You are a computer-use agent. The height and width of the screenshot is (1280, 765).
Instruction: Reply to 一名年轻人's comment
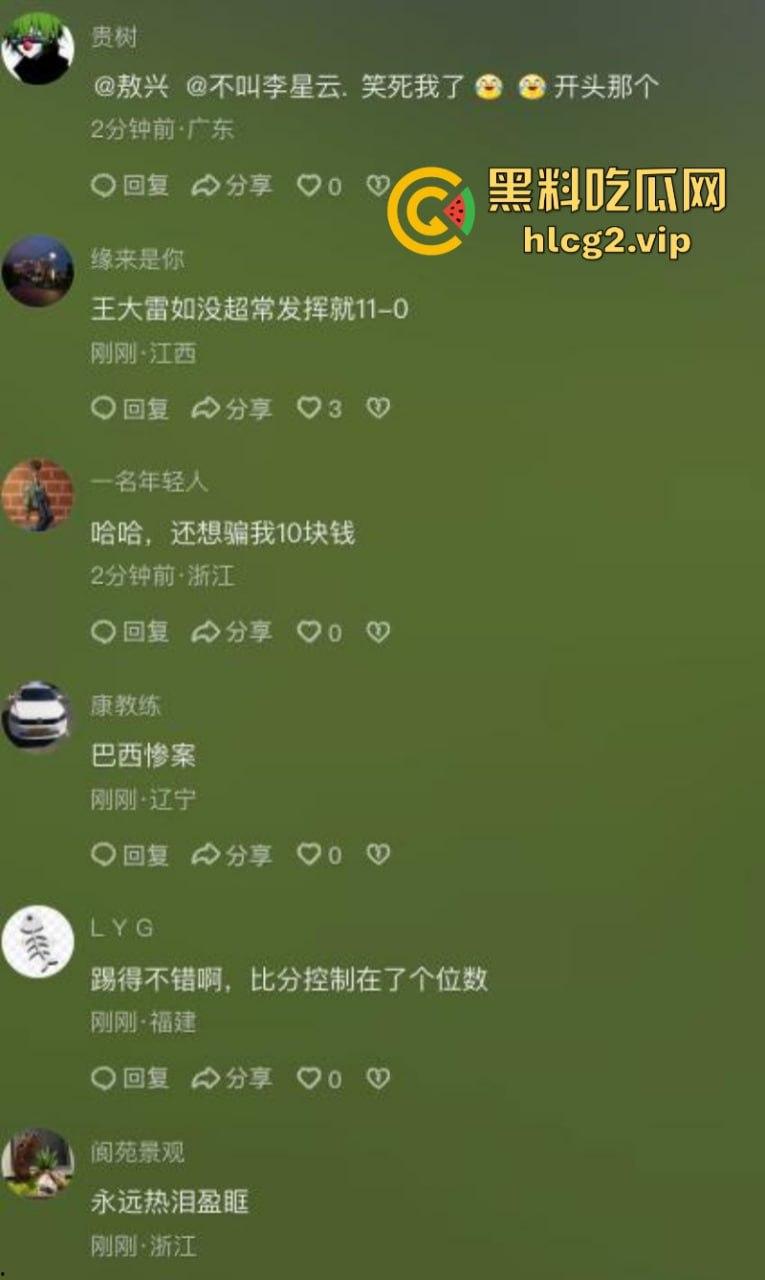click(x=130, y=632)
